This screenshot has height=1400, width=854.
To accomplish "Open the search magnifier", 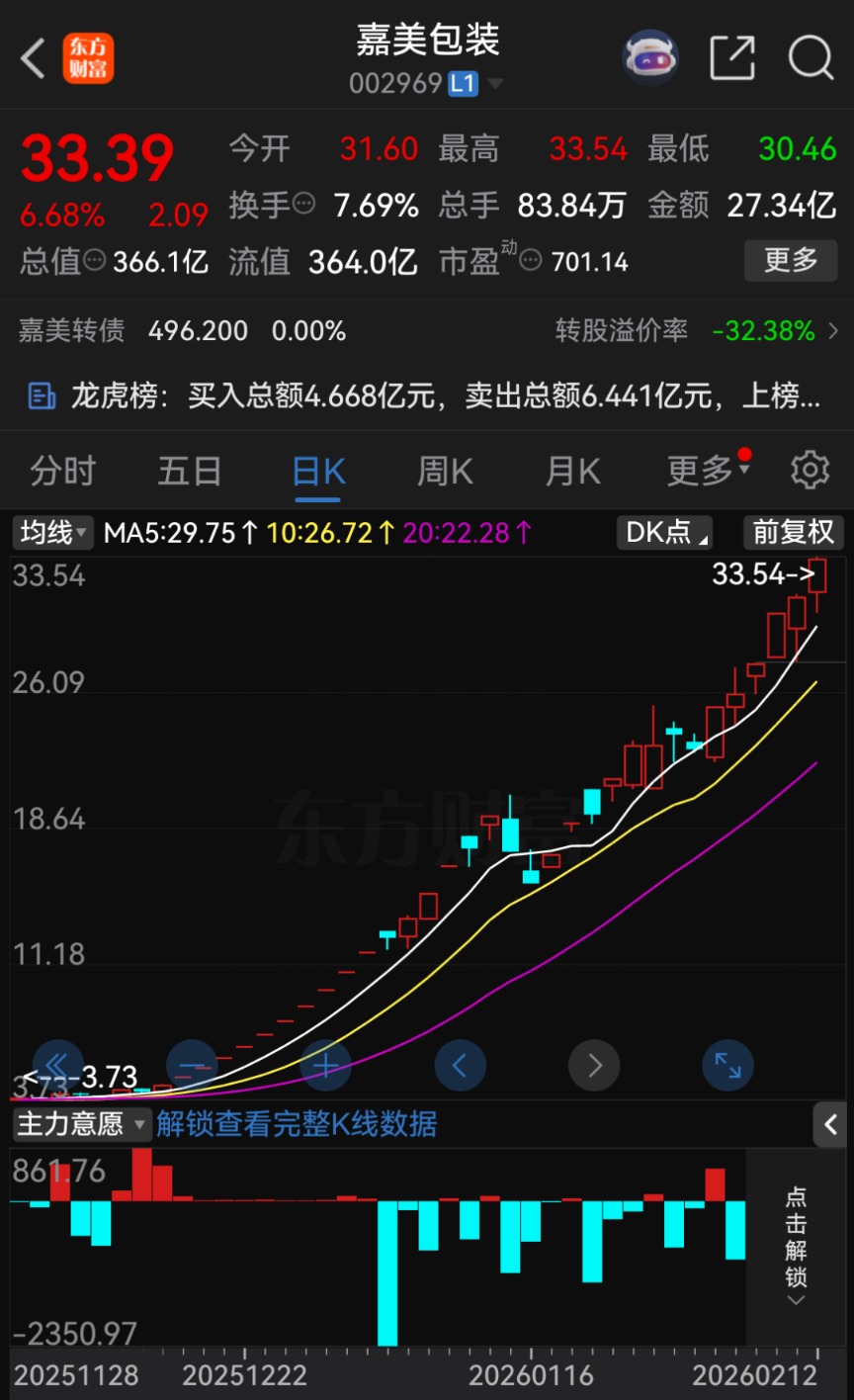I will pos(811,58).
